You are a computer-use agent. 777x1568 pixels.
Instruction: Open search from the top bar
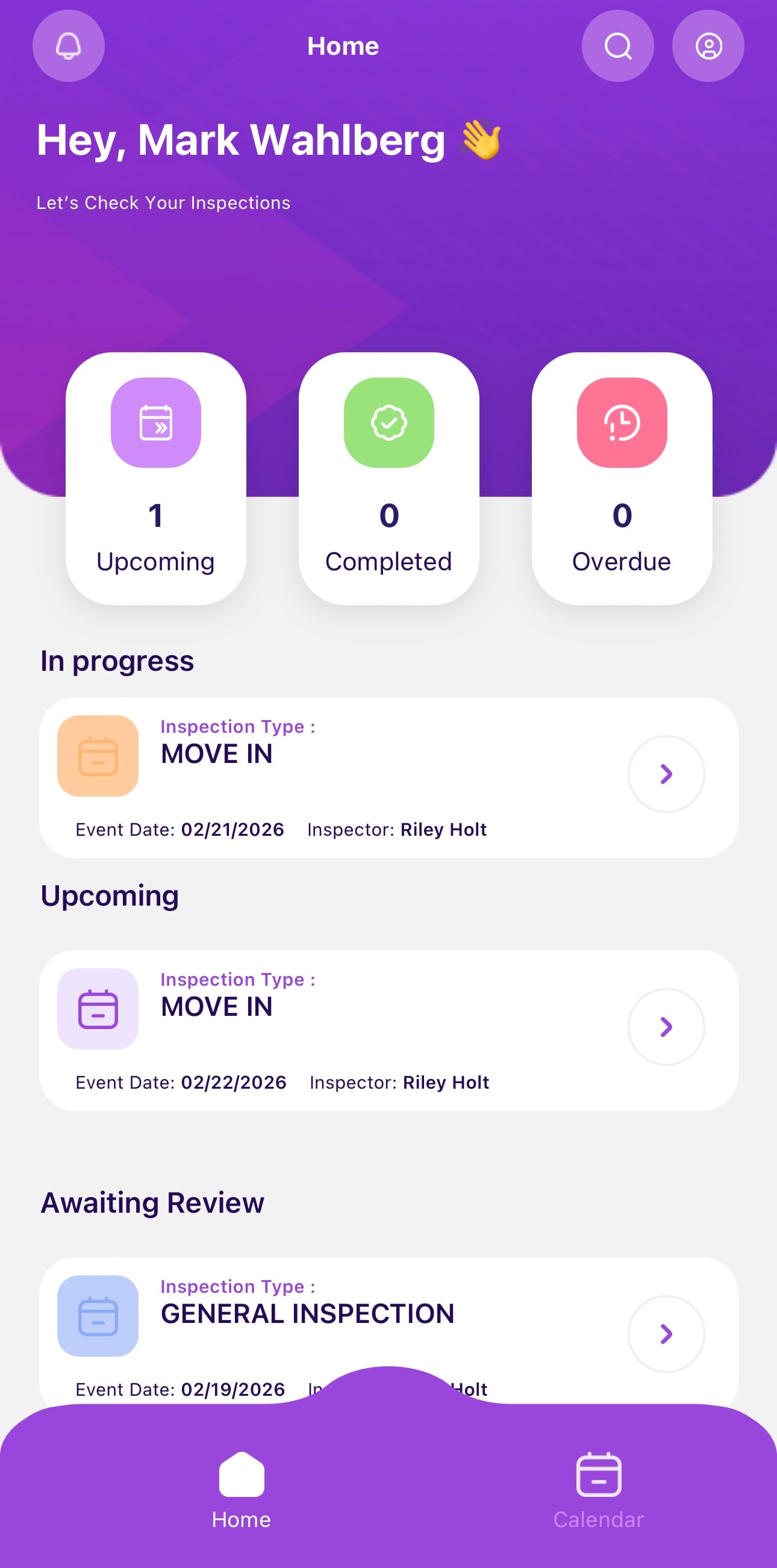click(617, 46)
